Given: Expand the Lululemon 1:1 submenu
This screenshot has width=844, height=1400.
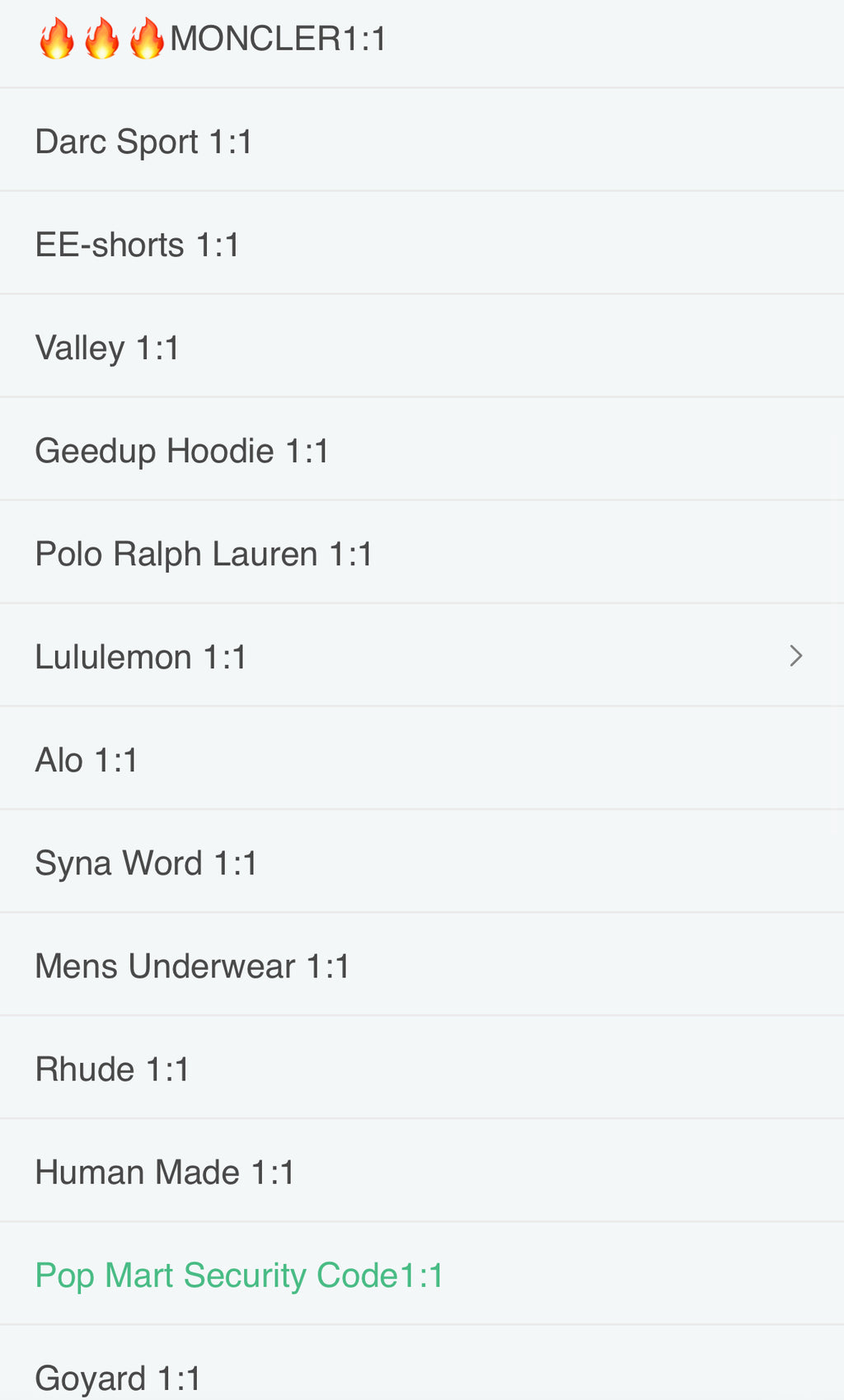Looking at the screenshot, I should (x=795, y=656).
